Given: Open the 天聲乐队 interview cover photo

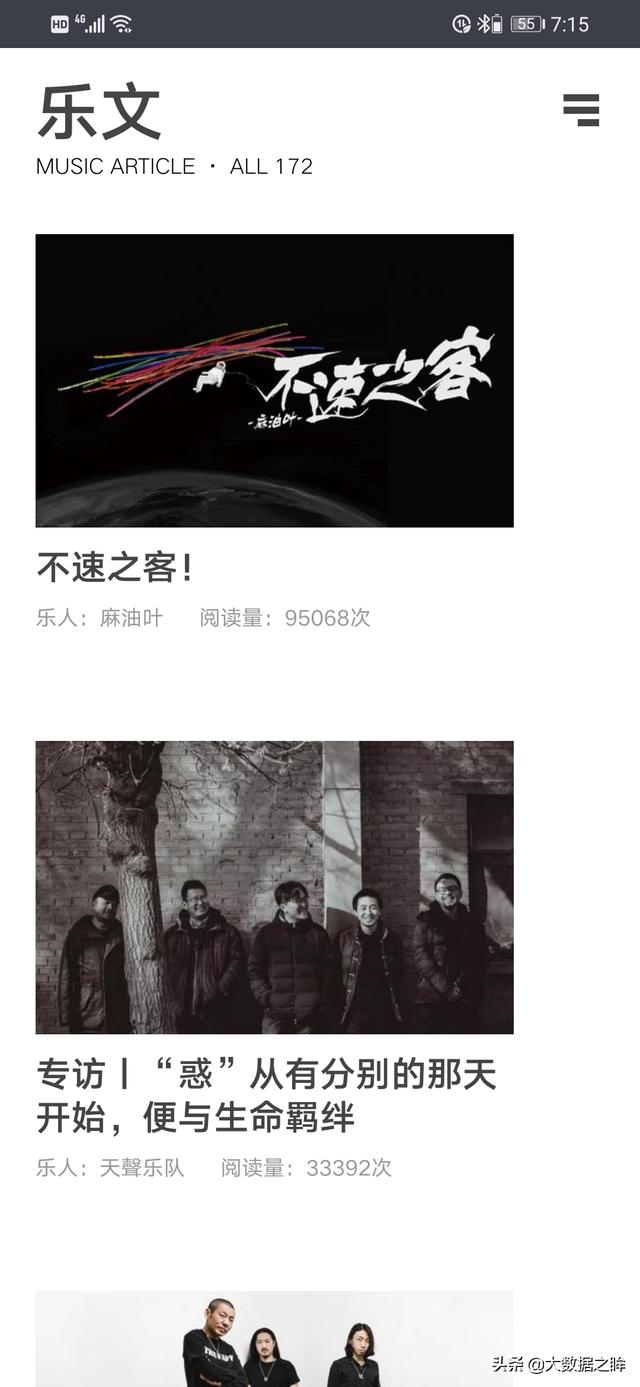Looking at the screenshot, I should click(274, 887).
